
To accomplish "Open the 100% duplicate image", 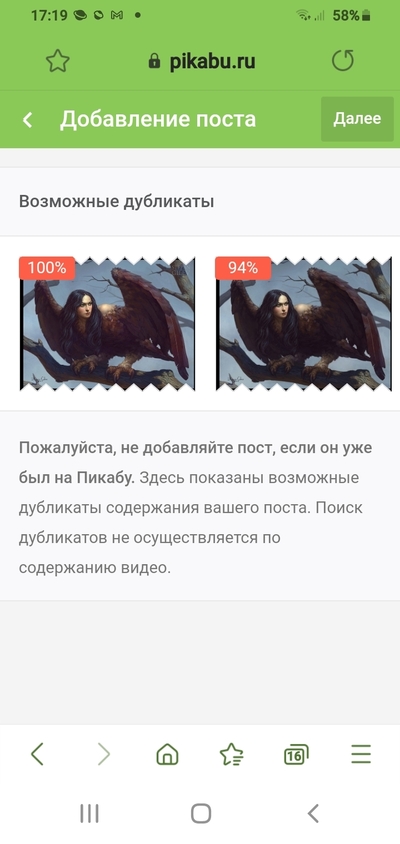I will pyautogui.click(x=107, y=323).
